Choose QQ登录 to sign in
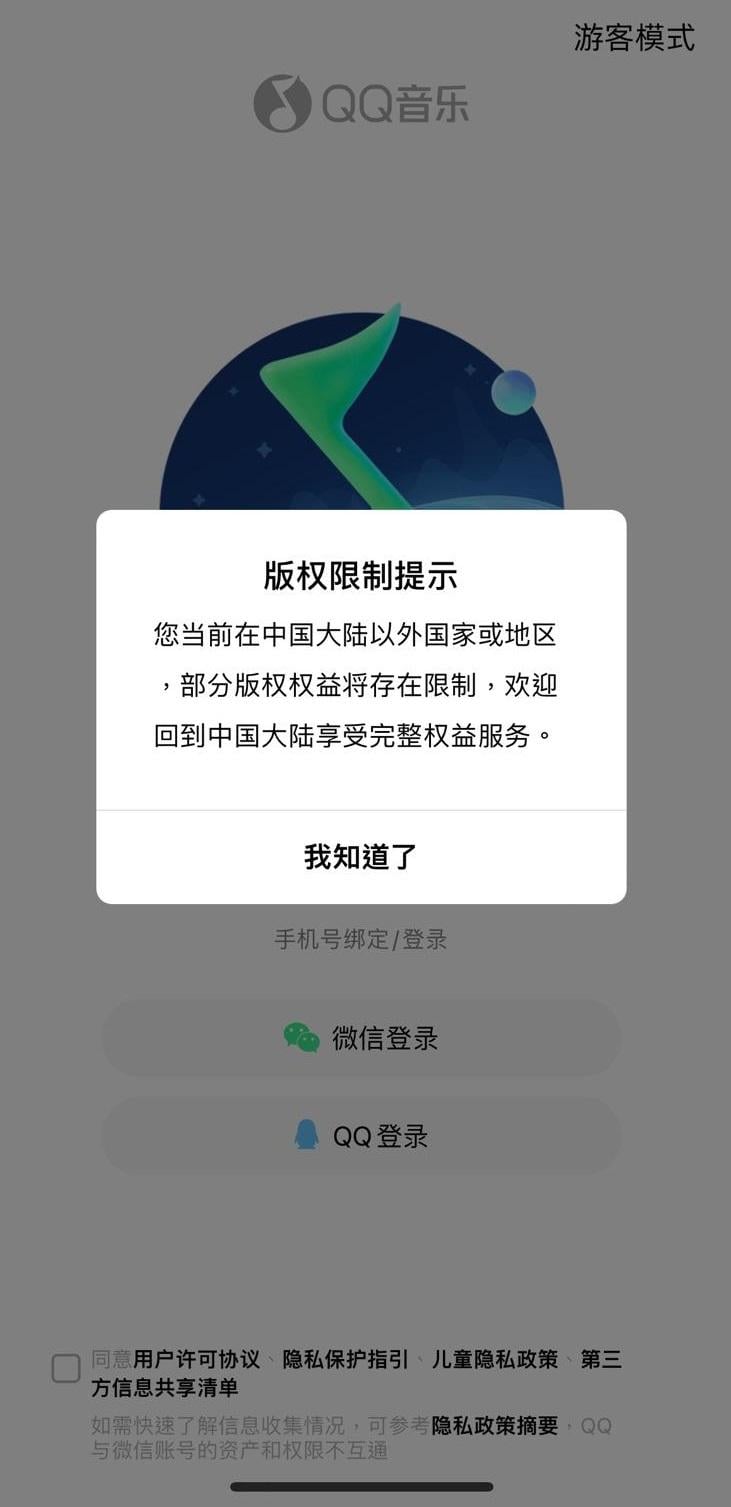This screenshot has height=1507, width=731. [361, 1136]
